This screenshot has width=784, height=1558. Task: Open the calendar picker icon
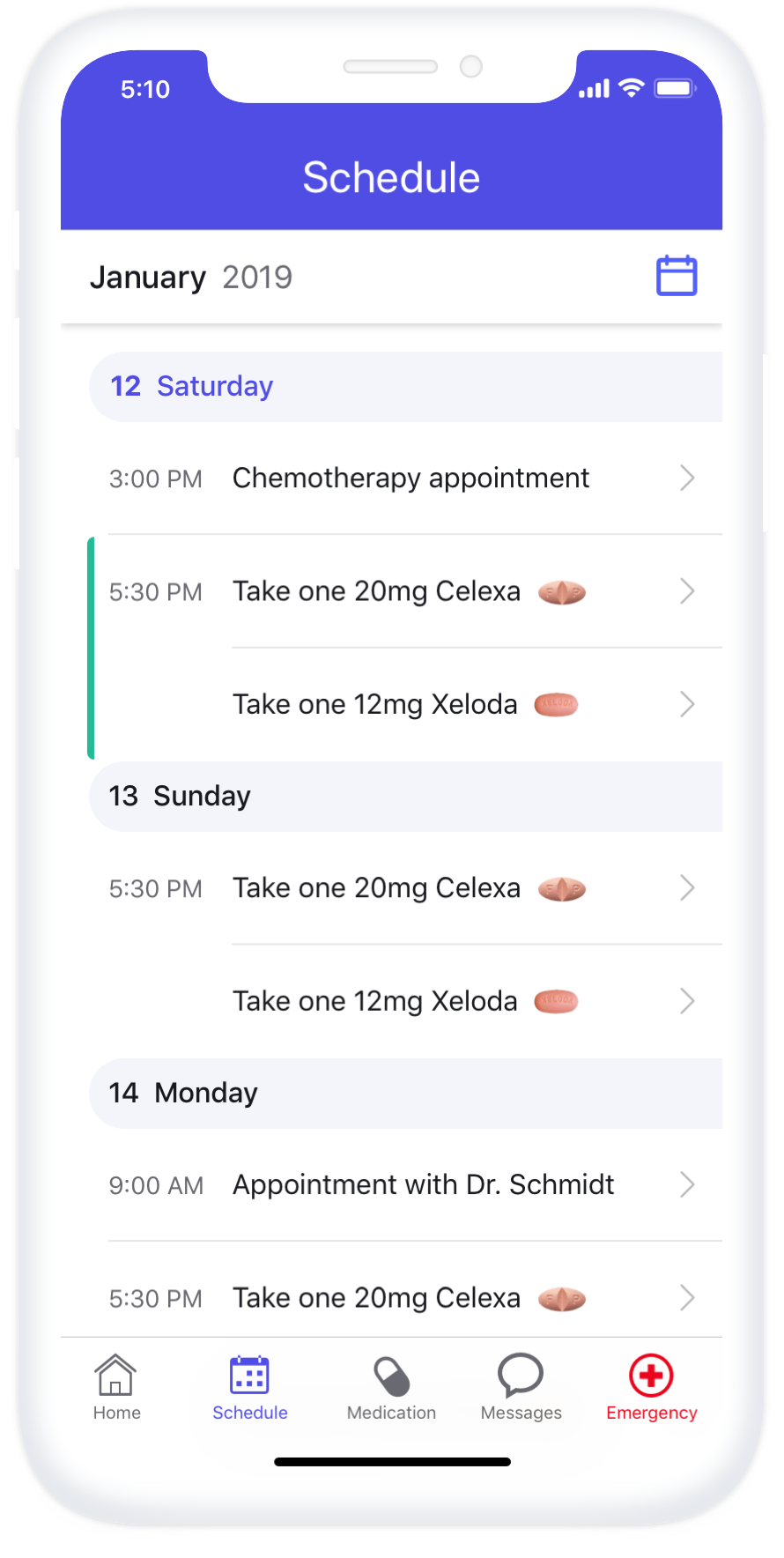[677, 276]
